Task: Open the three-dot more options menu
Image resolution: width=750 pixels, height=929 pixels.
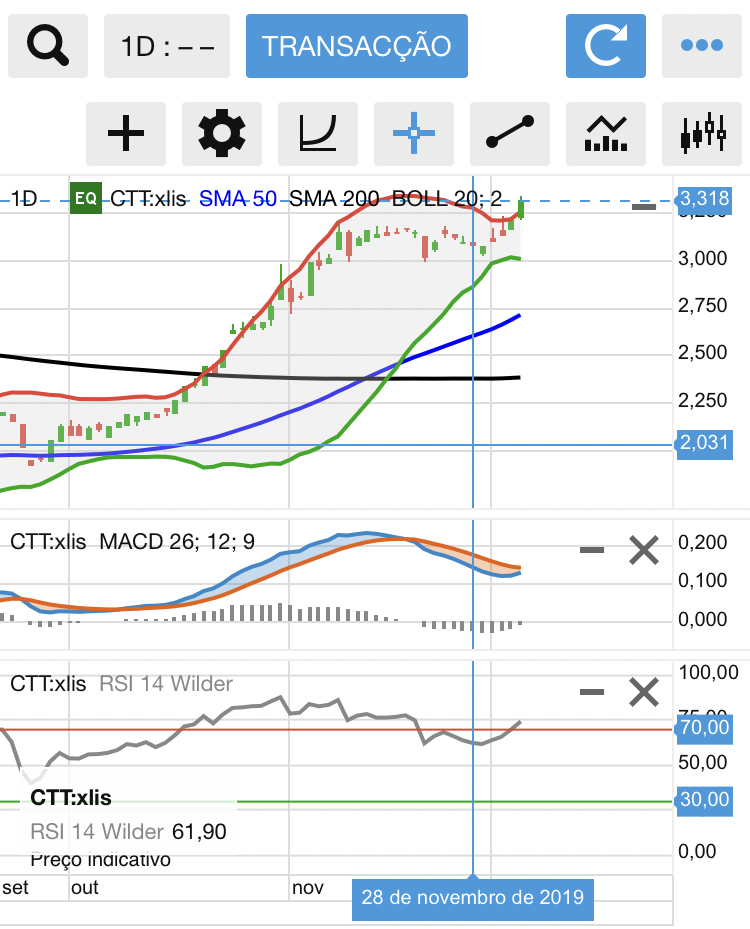Action: click(701, 46)
